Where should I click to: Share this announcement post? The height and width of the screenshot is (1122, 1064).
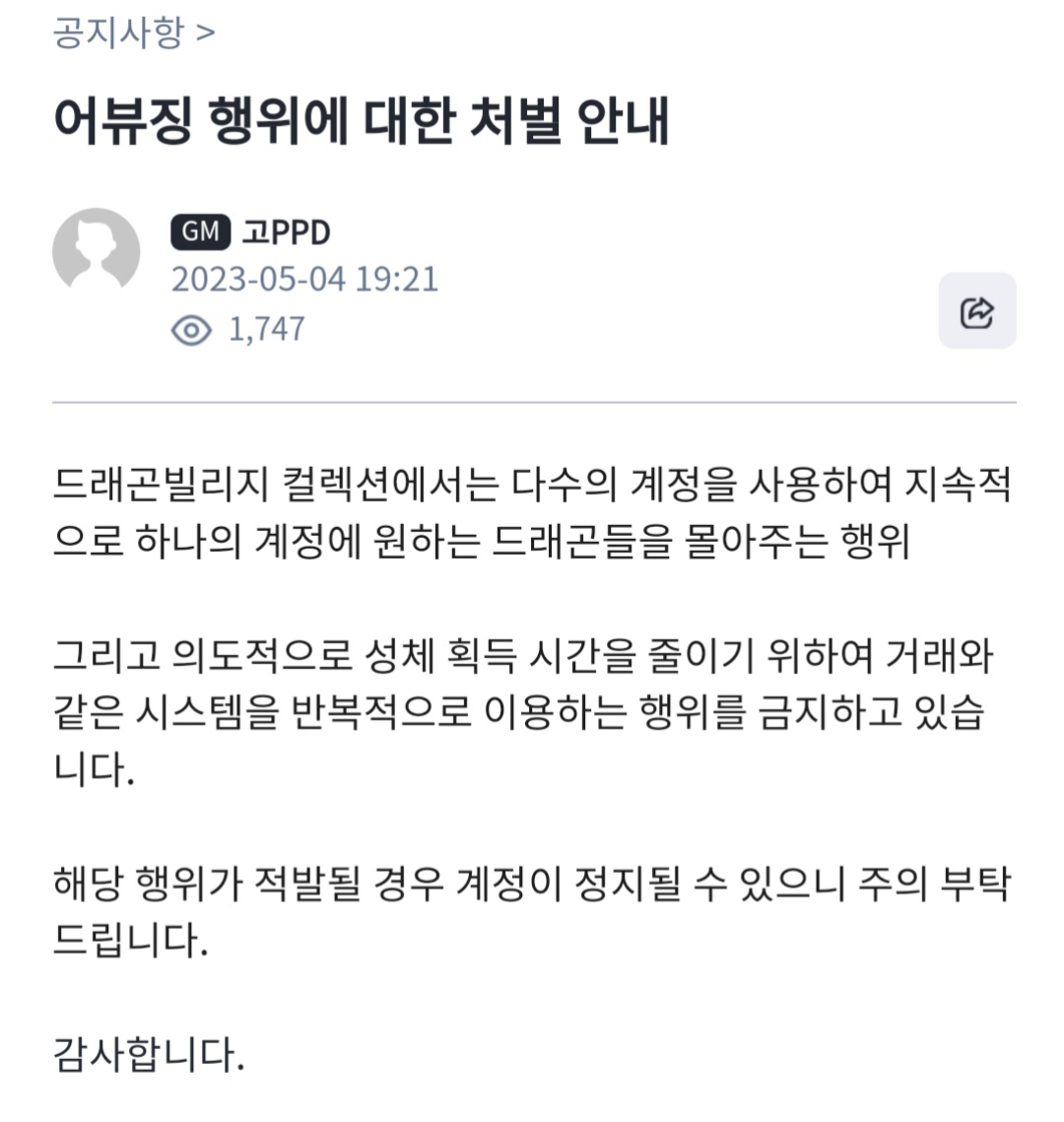coord(976,311)
